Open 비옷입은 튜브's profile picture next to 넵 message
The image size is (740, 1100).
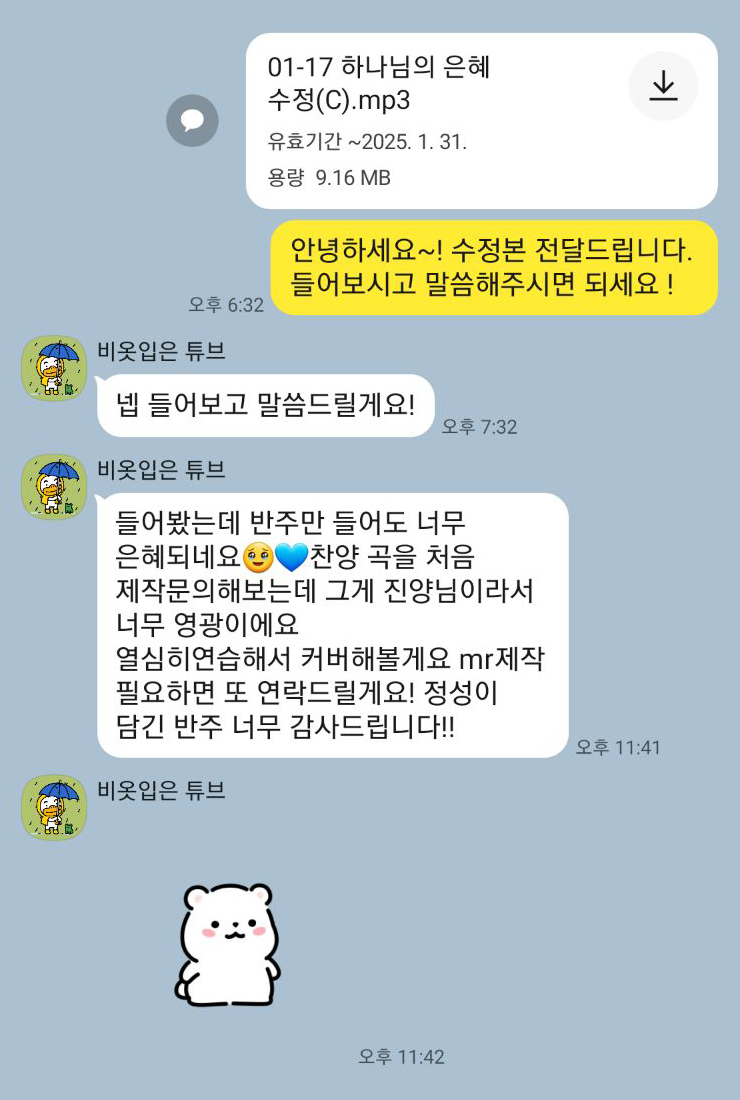click(x=55, y=368)
